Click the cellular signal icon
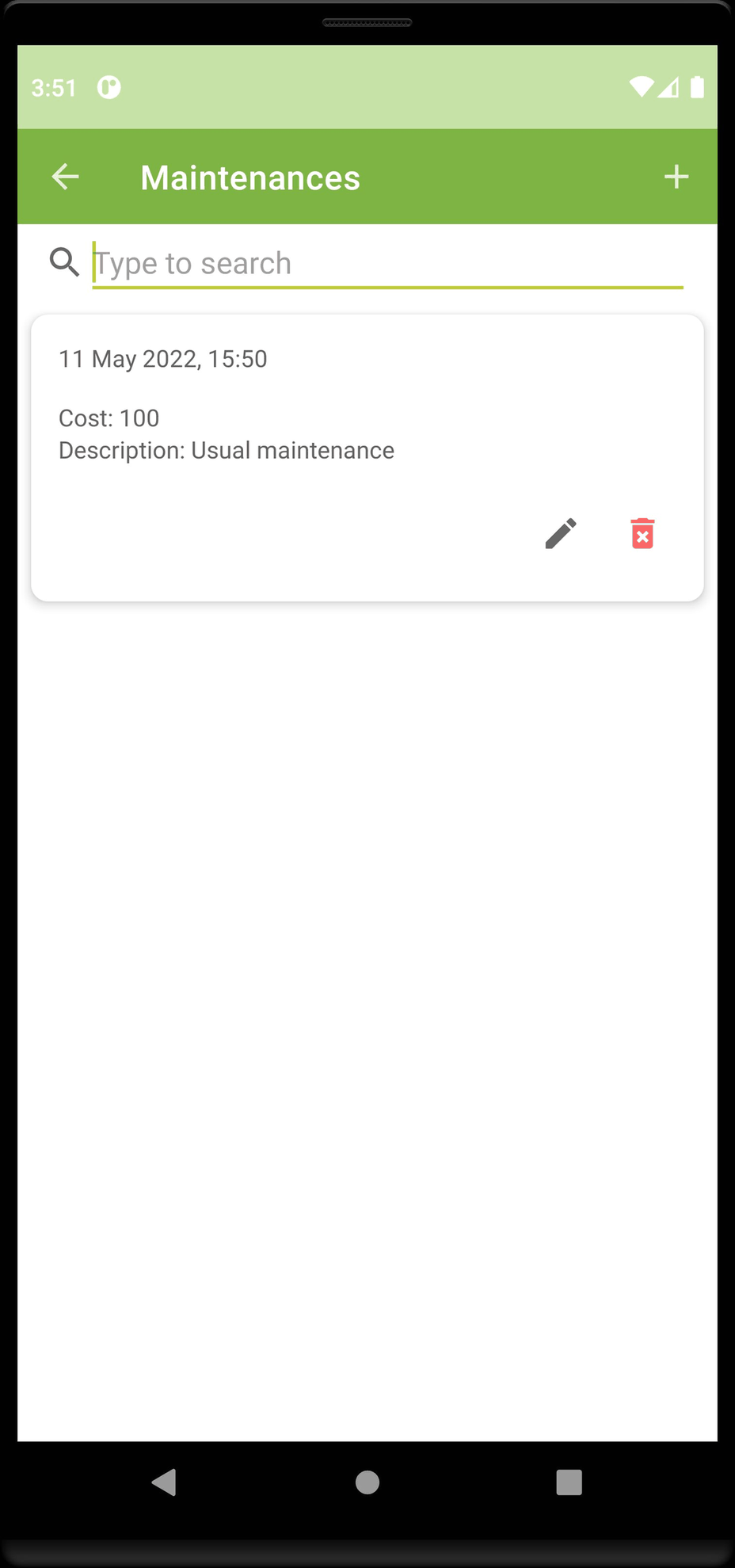 pyautogui.click(x=669, y=87)
